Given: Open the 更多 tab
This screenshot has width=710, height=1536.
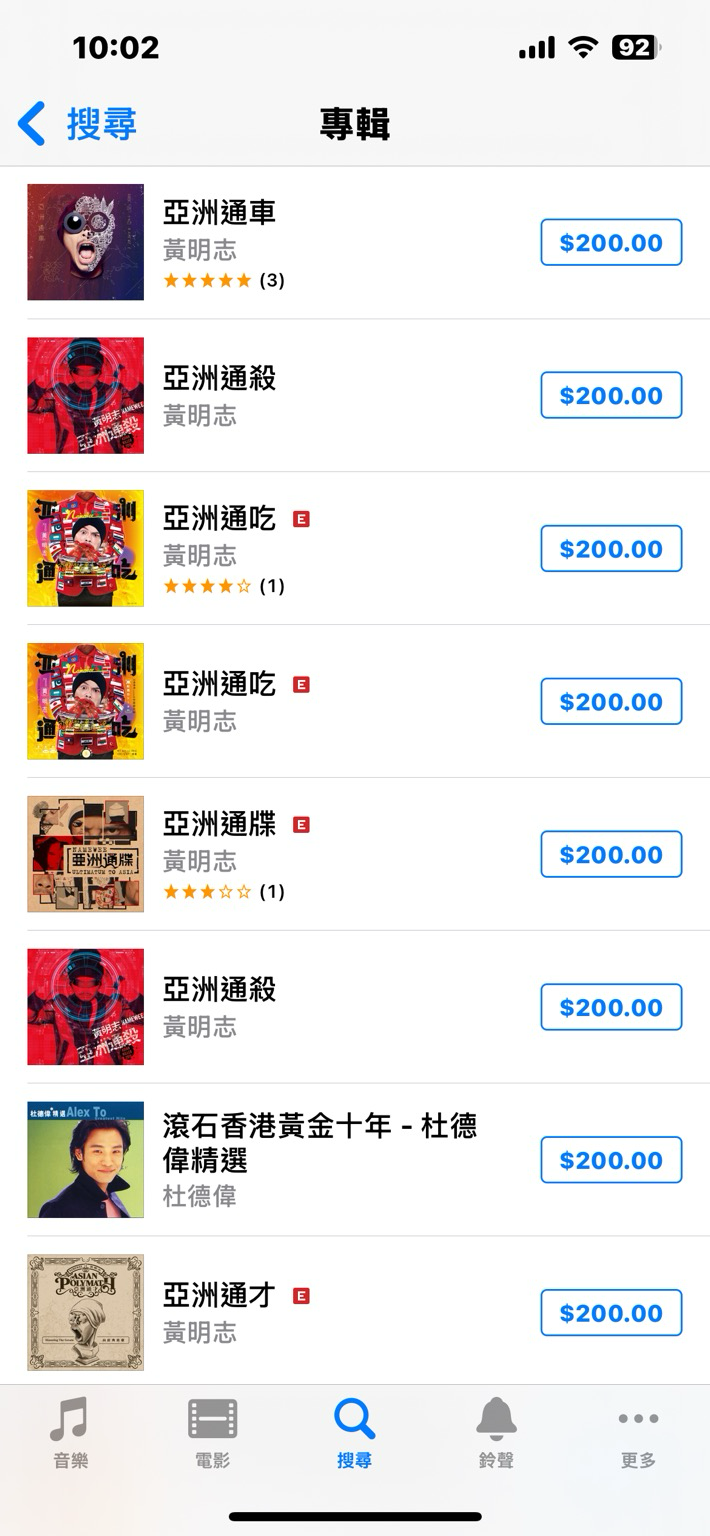Looking at the screenshot, I should pos(638,1432).
